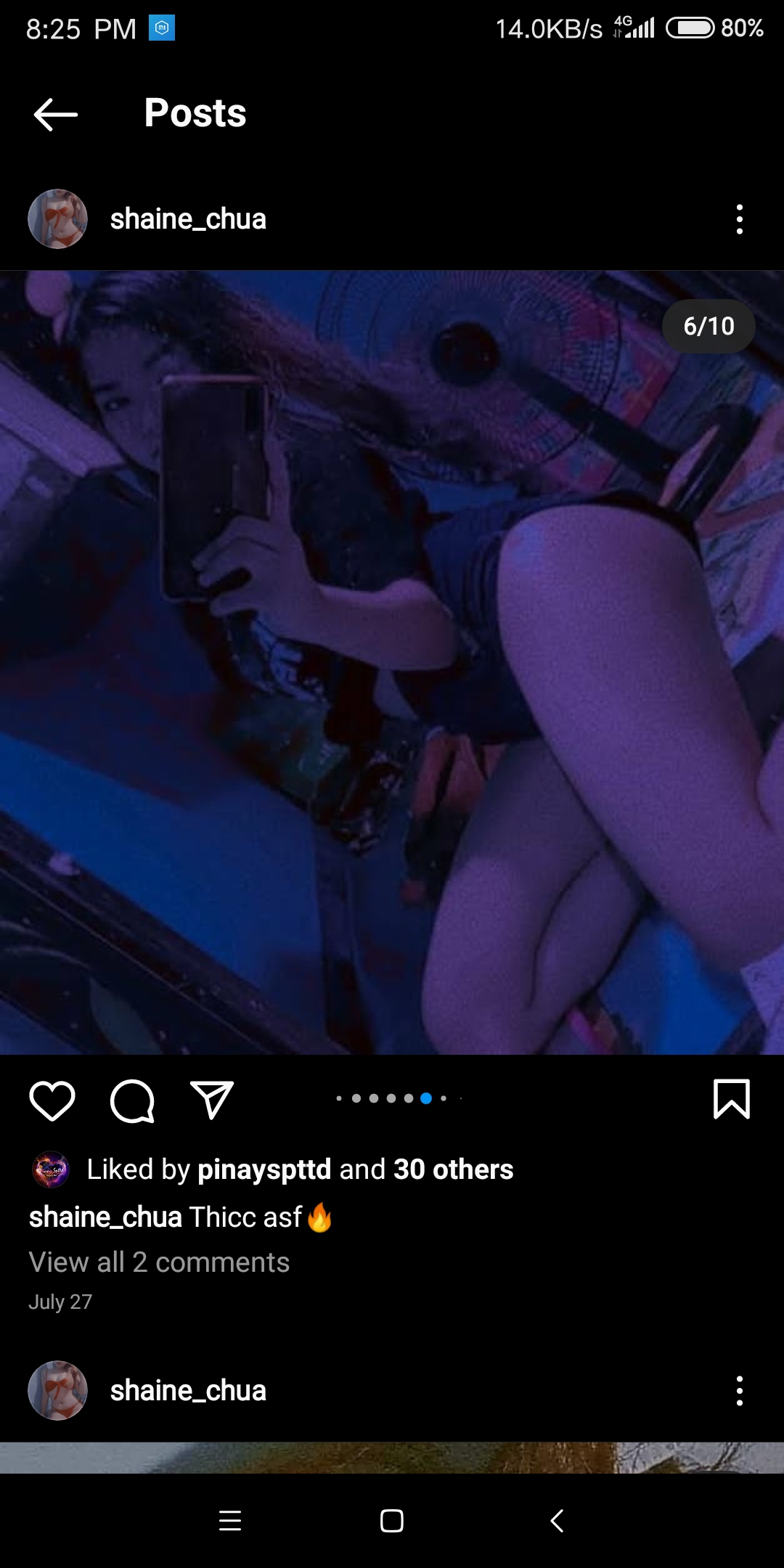Open comments via speech bubble icon

point(132,1101)
